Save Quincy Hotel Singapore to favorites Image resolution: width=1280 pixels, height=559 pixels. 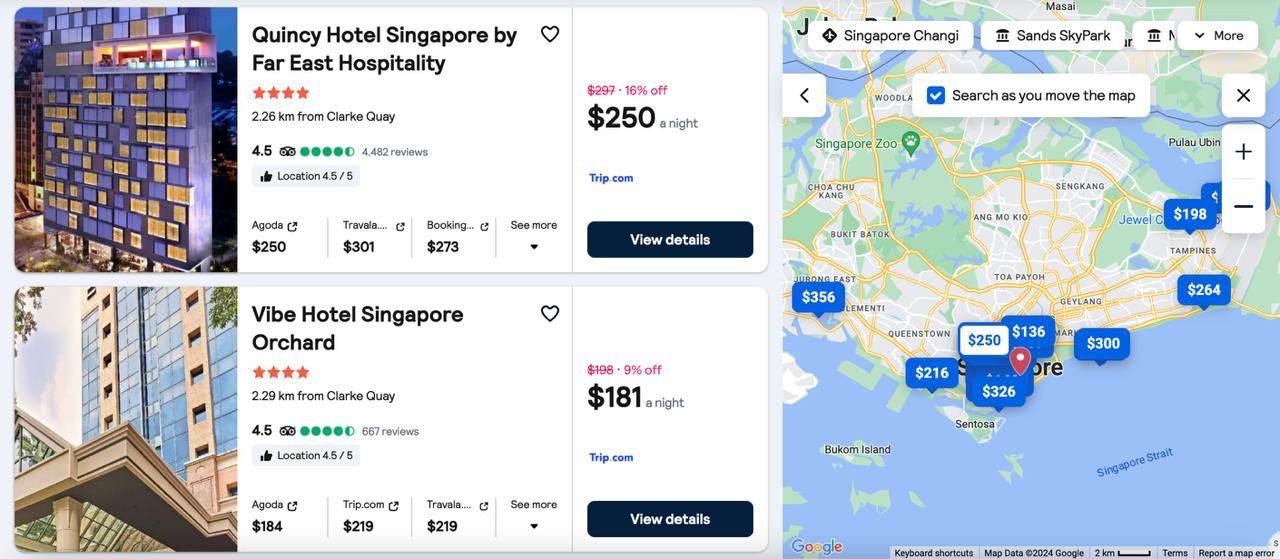[x=550, y=34]
